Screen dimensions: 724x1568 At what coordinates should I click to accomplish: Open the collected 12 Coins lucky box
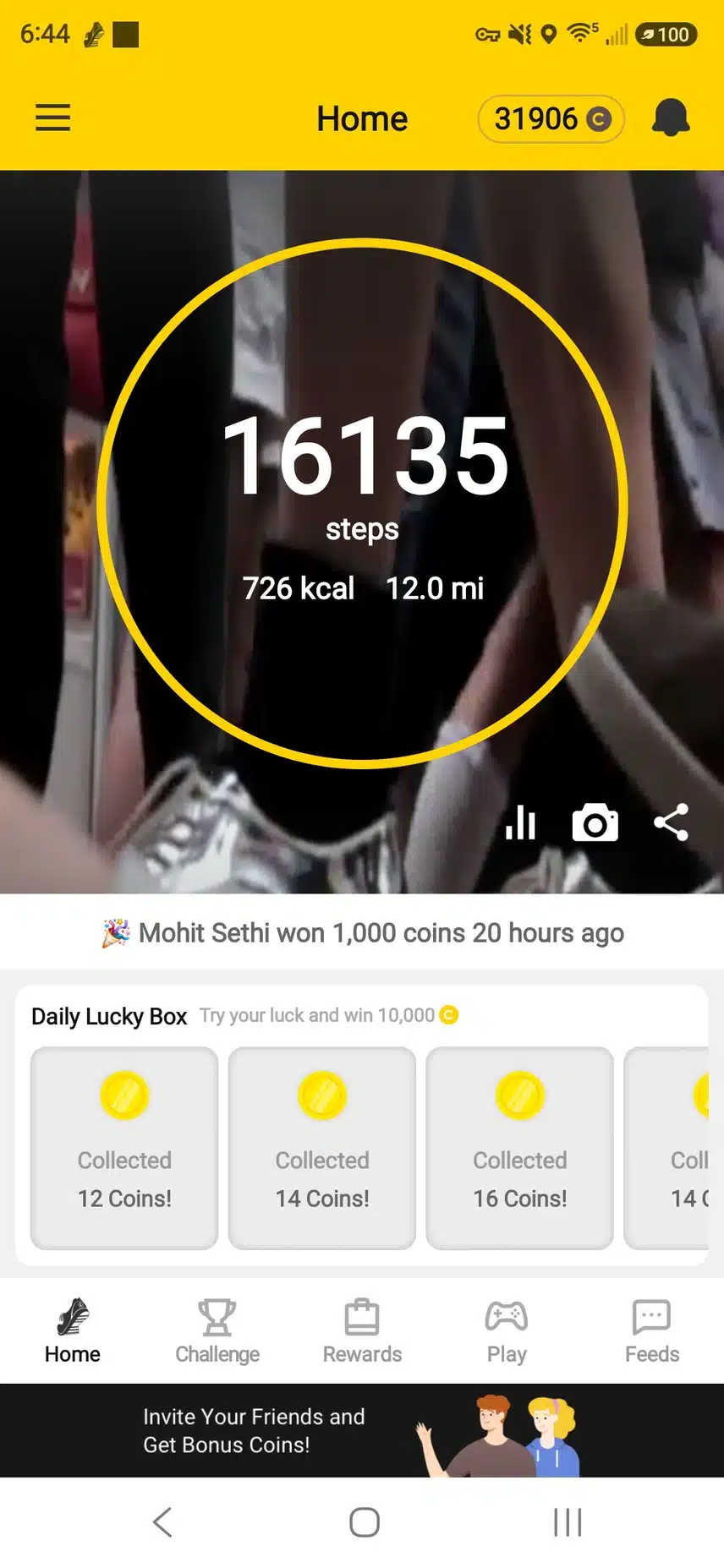click(x=124, y=1148)
